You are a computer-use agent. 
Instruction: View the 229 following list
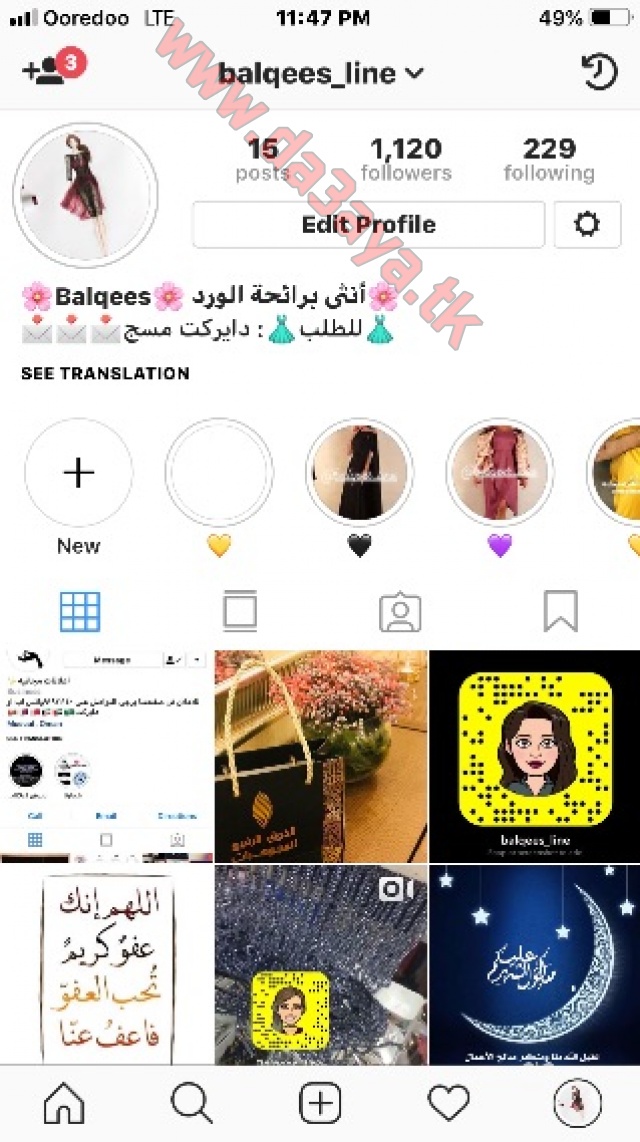coord(549,159)
